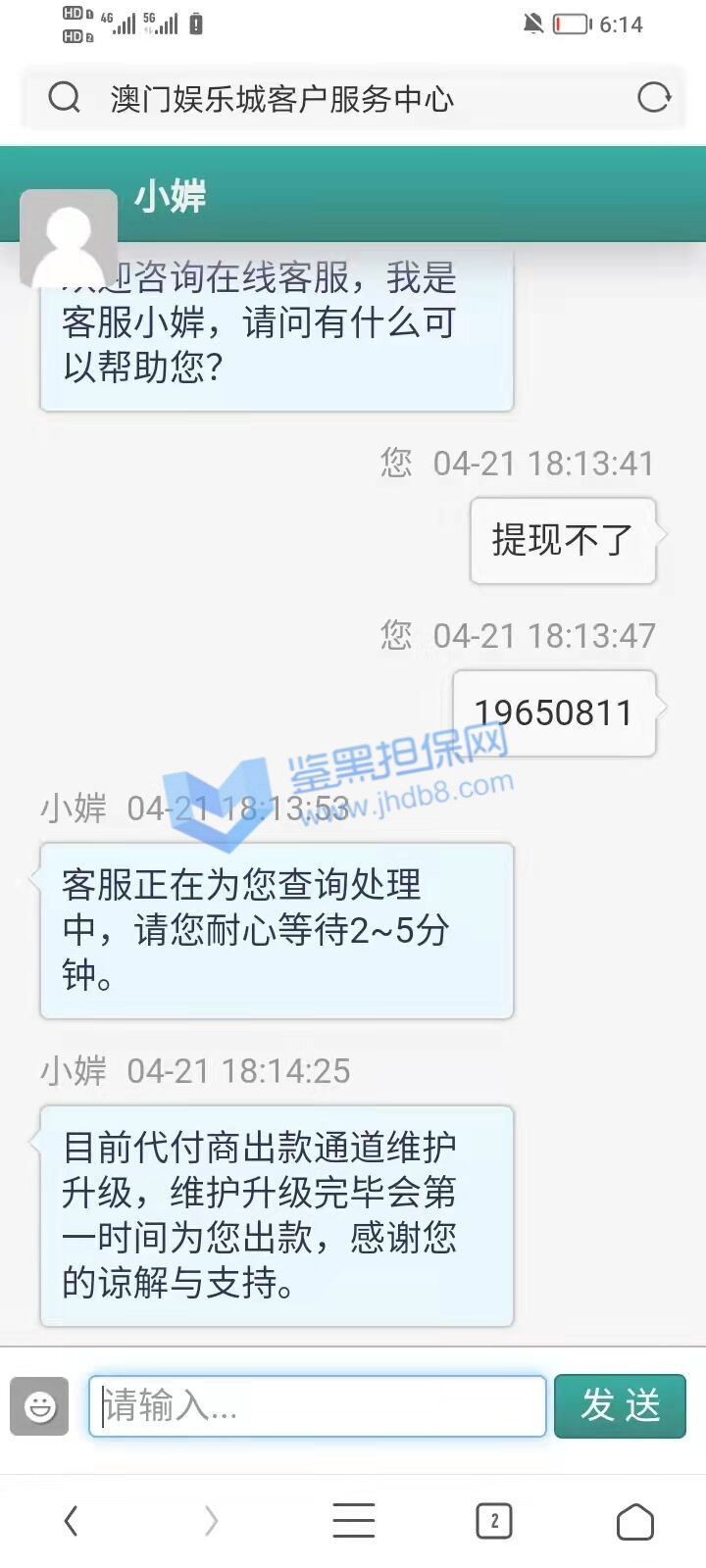View the open browser tabs
The image size is (706, 1568).
tap(494, 1521)
